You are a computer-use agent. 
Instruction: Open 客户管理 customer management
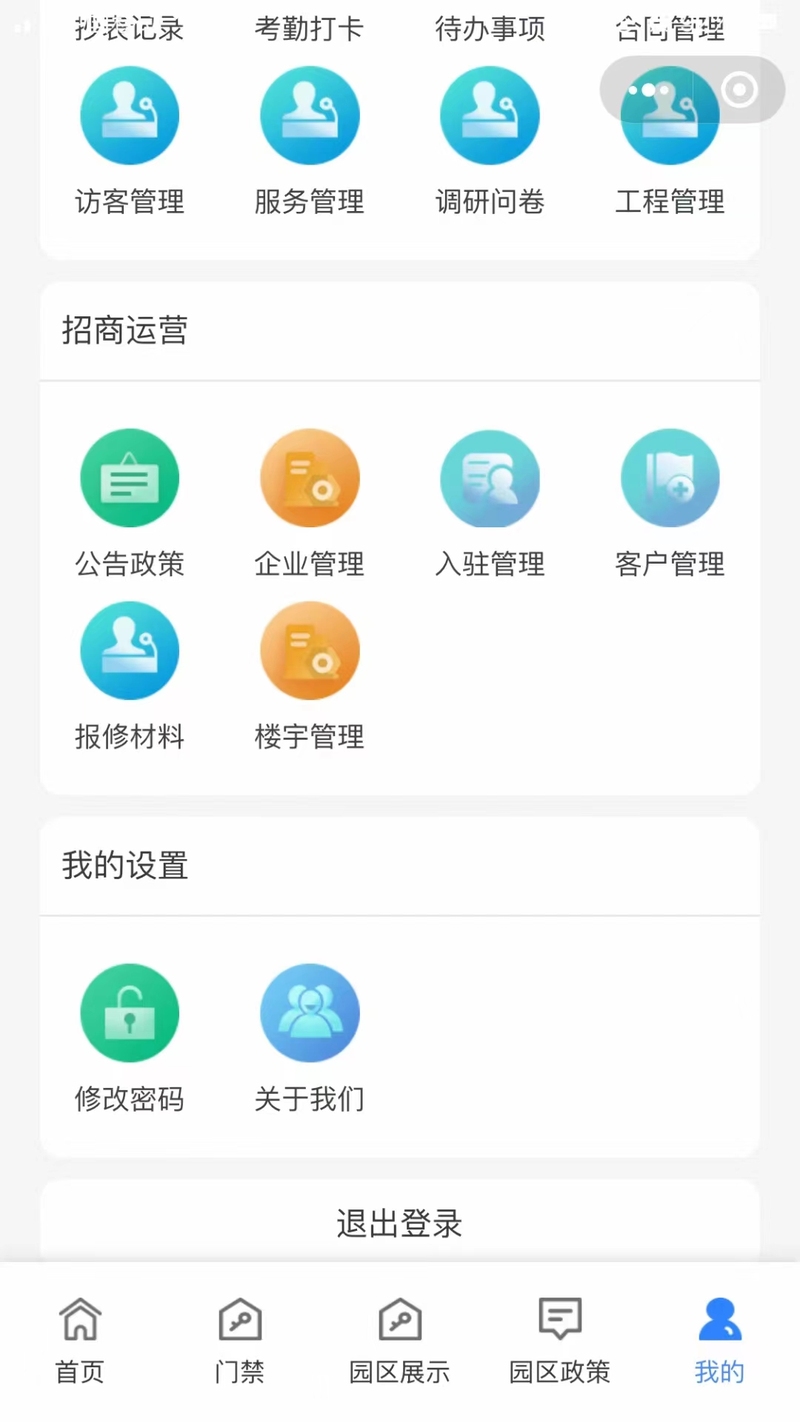670,503
